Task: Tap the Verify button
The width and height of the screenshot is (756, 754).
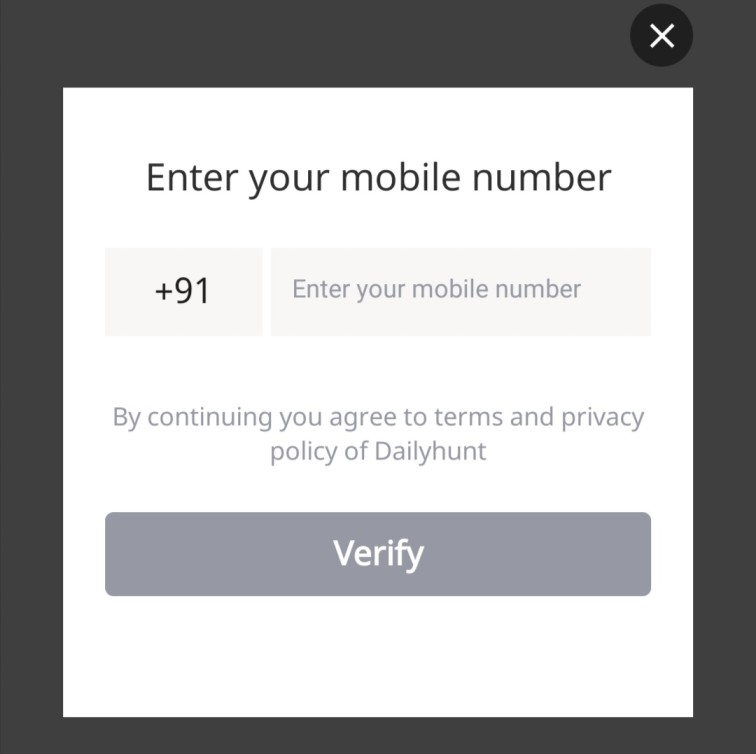Action: (x=378, y=554)
